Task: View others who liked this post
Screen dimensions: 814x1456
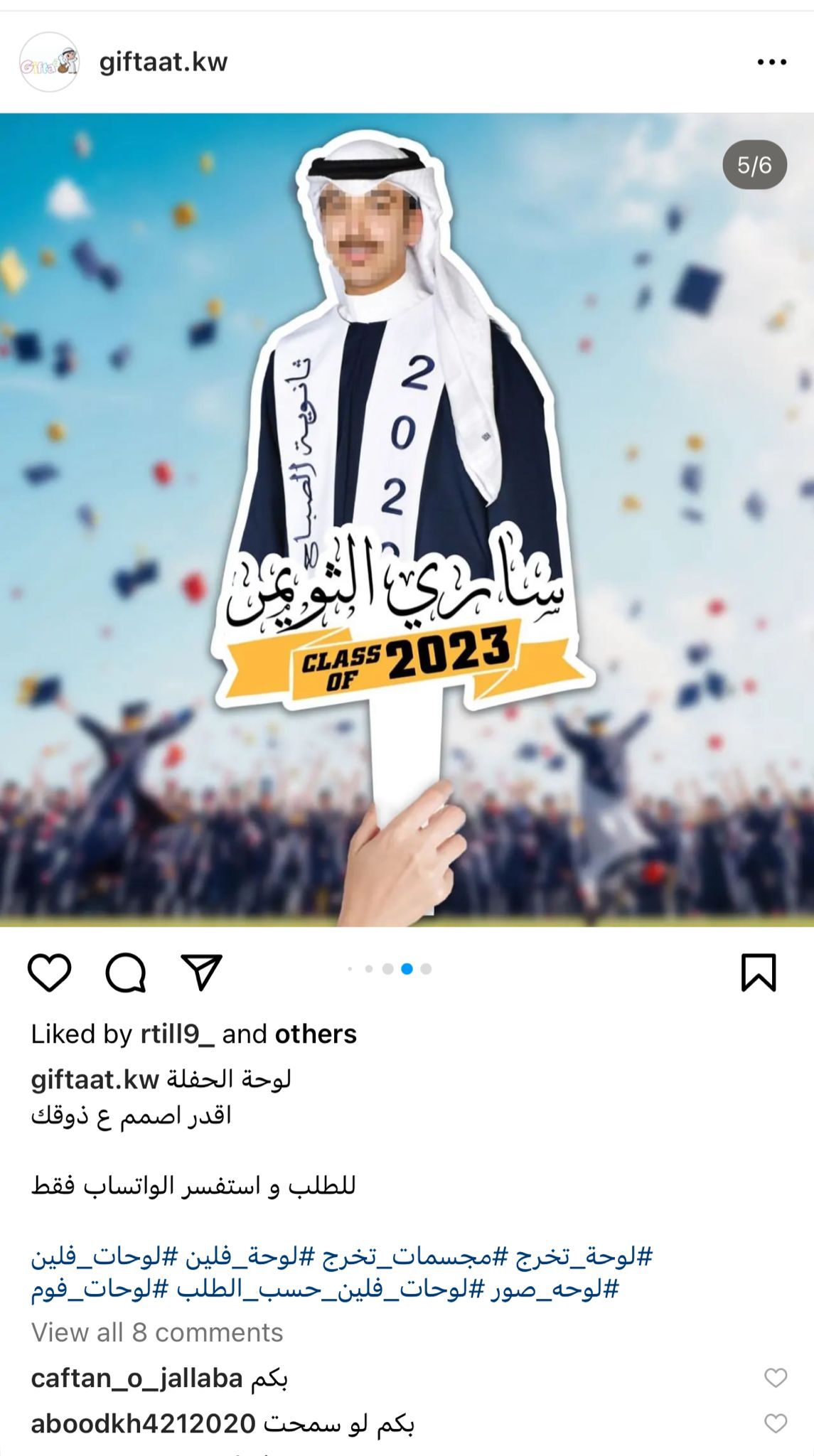Action: pos(316,1034)
